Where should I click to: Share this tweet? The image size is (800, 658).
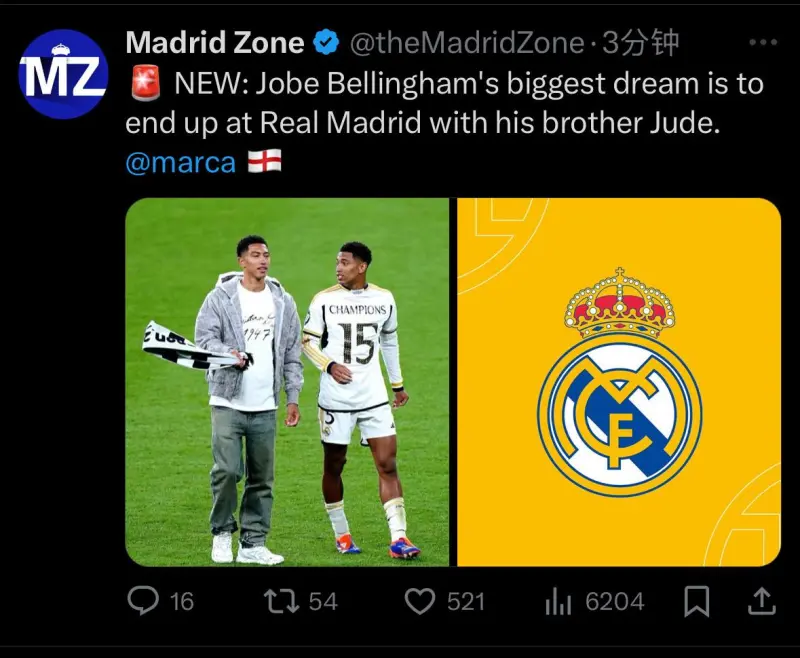761,600
